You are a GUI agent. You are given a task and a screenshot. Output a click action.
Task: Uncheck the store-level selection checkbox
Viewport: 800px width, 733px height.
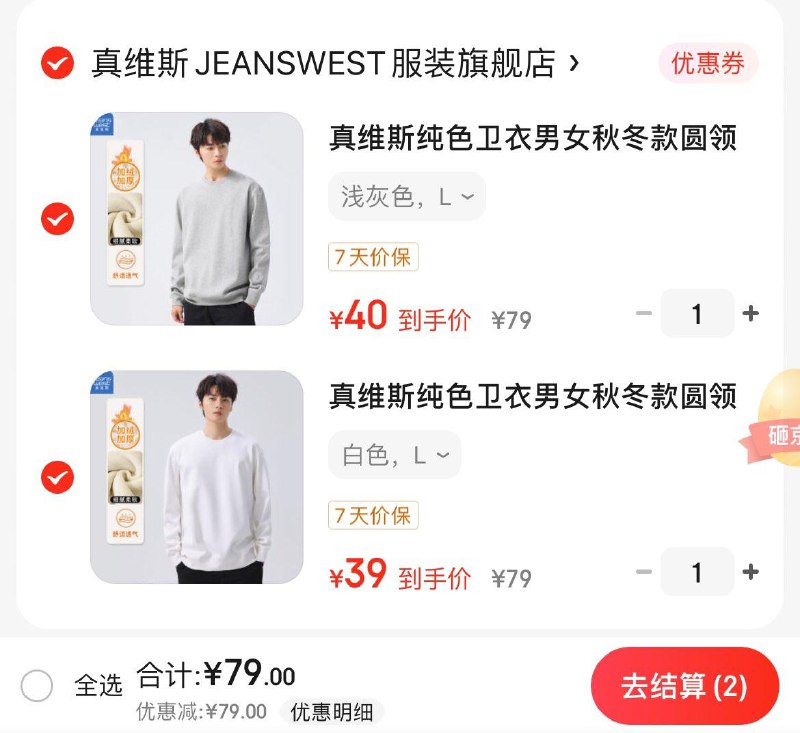(57, 64)
